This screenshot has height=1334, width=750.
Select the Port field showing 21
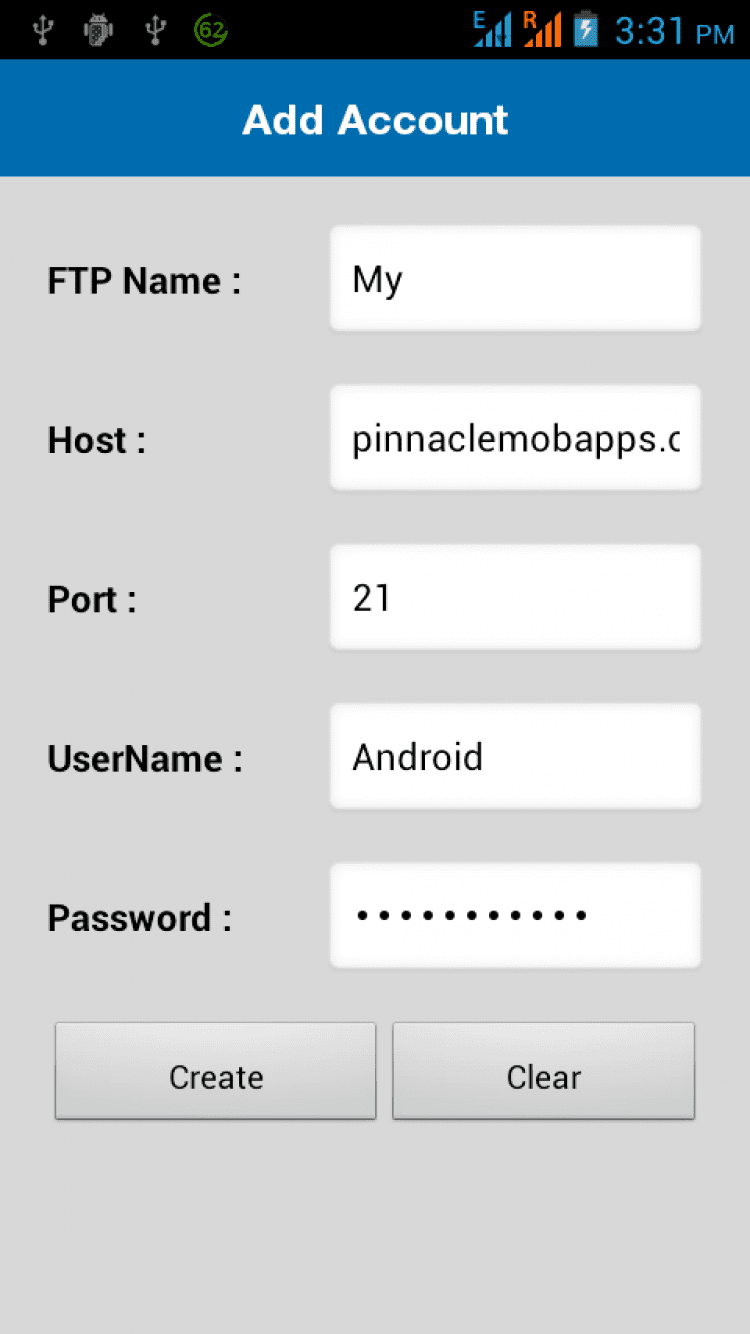(515, 598)
